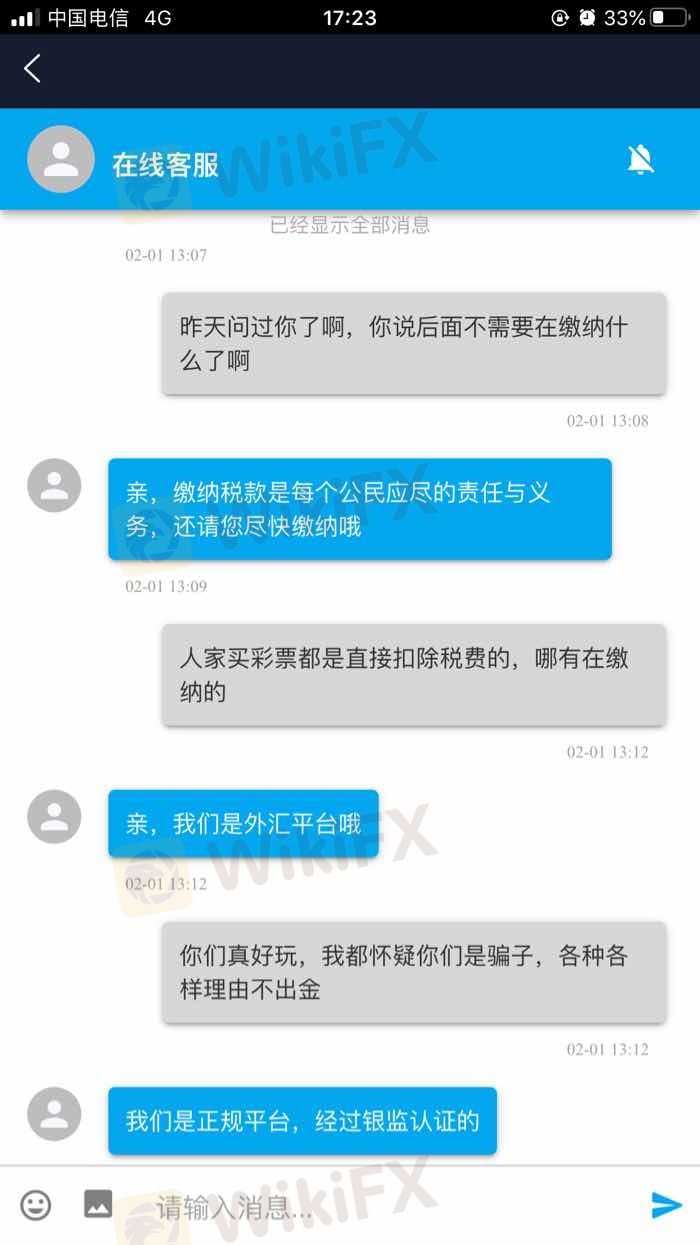Go back using the top-left arrow
700x1245 pixels.
(x=33, y=68)
